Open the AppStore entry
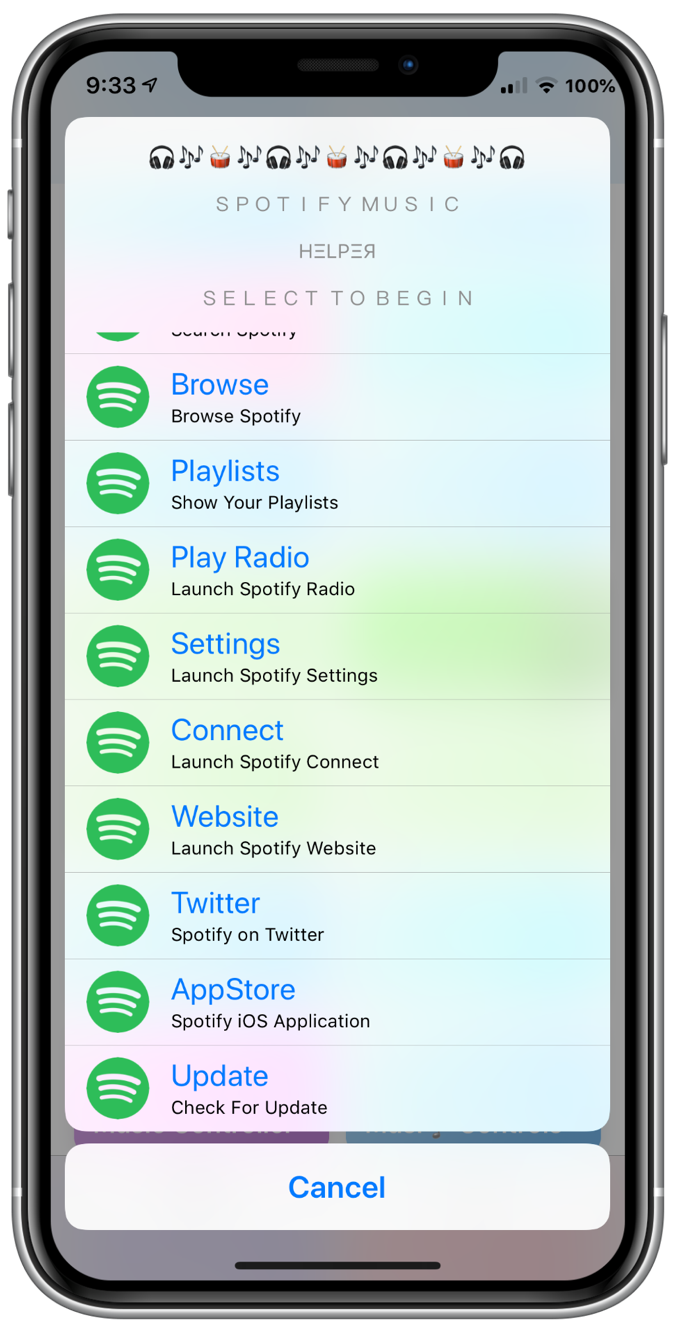Viewport: 675px width, 1336px height. (x=337, y=1003)
